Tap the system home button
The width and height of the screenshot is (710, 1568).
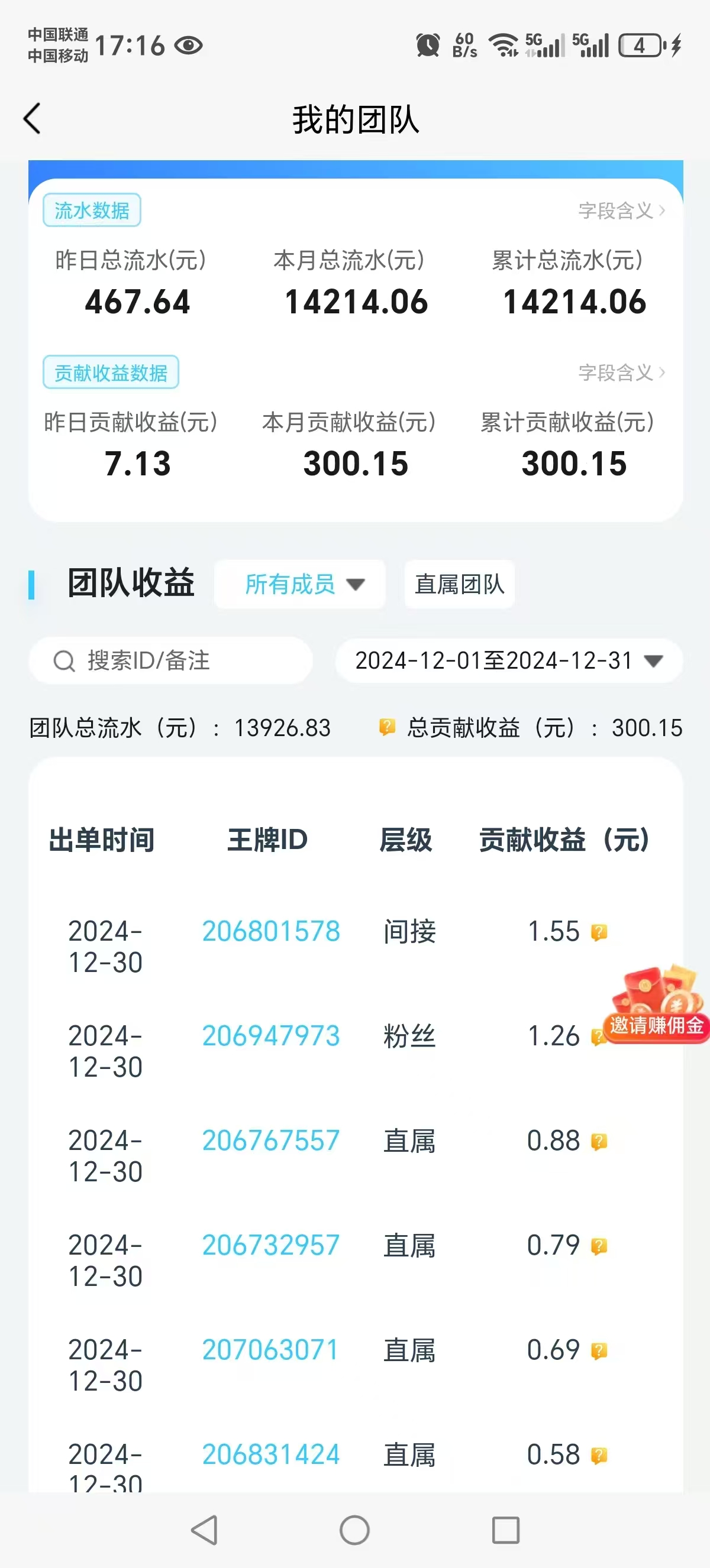pyautogui.click(x=354, y=1530)
